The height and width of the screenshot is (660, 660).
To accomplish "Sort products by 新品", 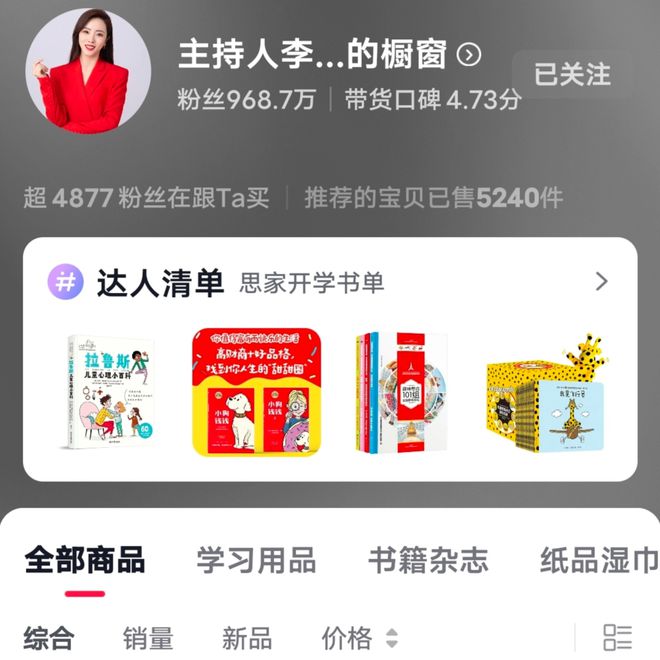I will click(247, 638).
